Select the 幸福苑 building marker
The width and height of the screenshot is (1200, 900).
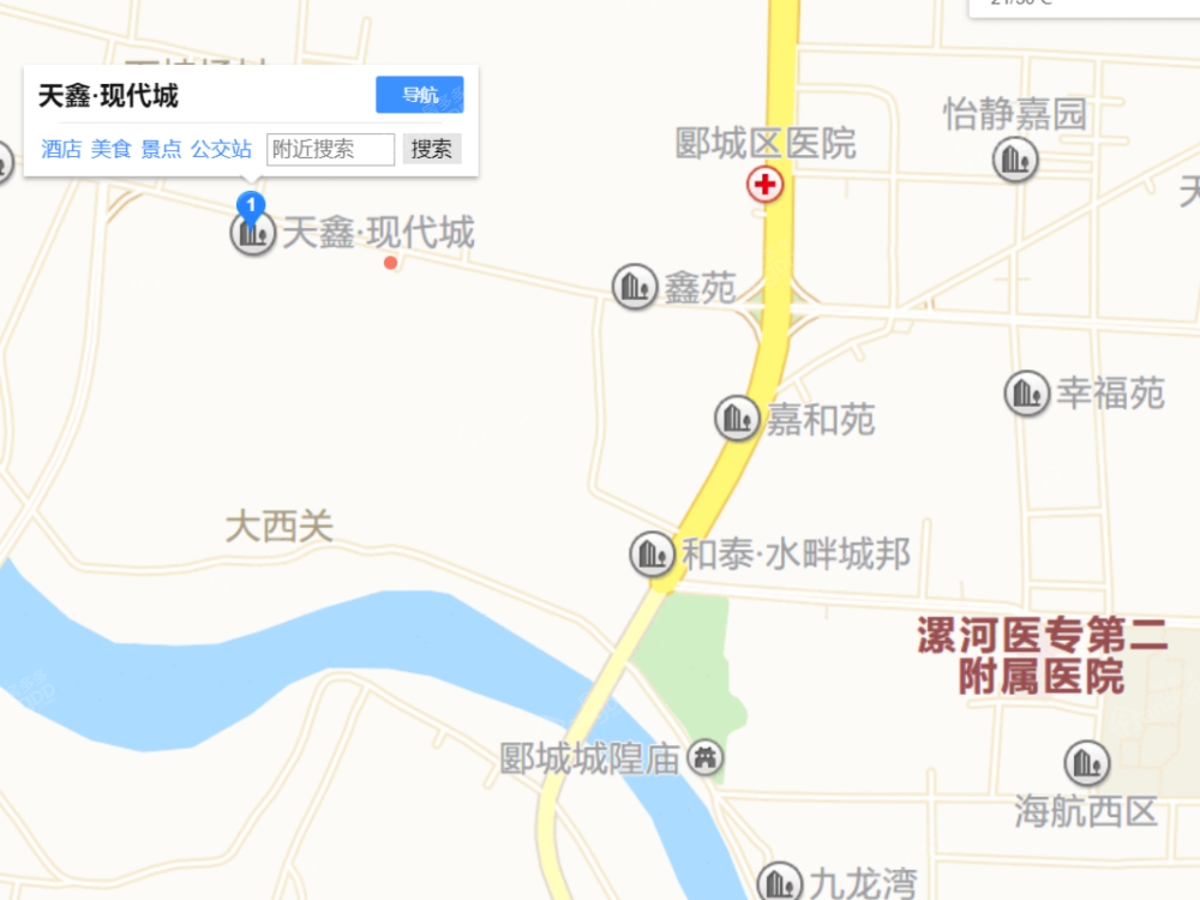click(x=1027, y=393)
